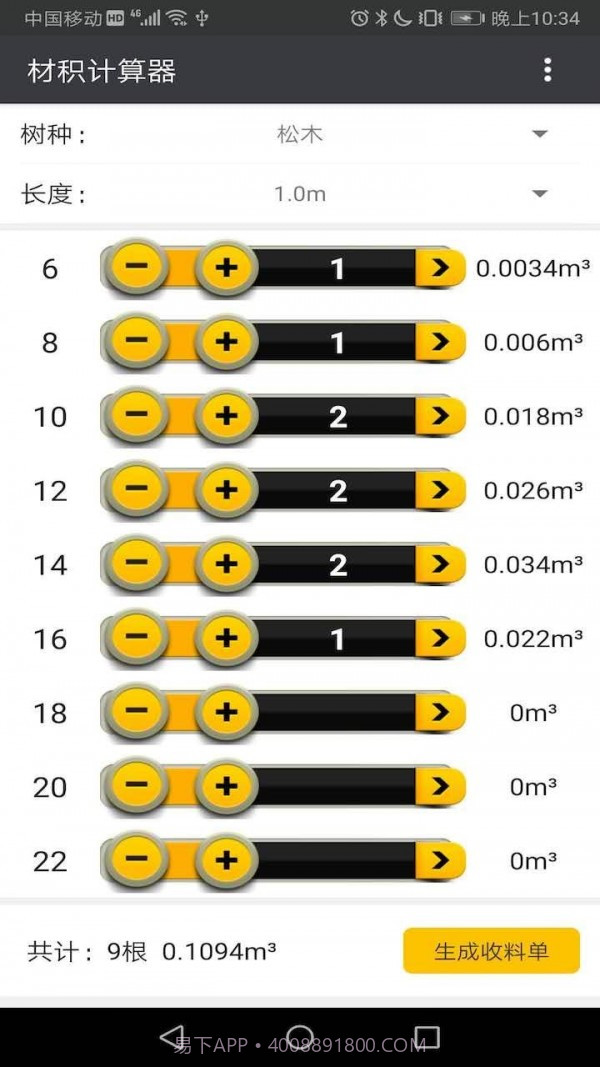Decrease count for diameter 20
Viewport: 600px width, 1067px height.
coord(137,786)
